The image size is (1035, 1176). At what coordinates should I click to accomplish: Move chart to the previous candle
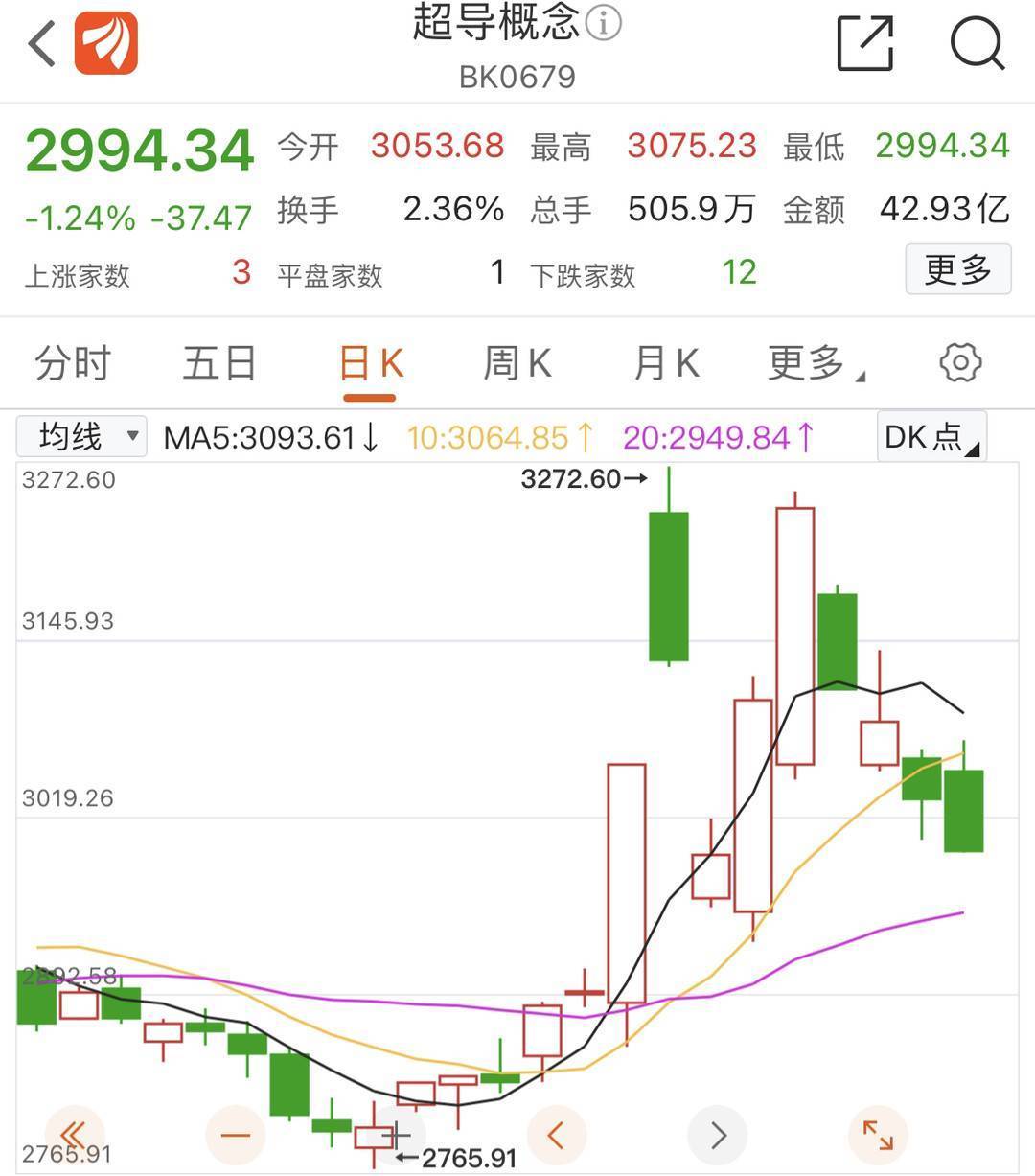[556, 1136]
